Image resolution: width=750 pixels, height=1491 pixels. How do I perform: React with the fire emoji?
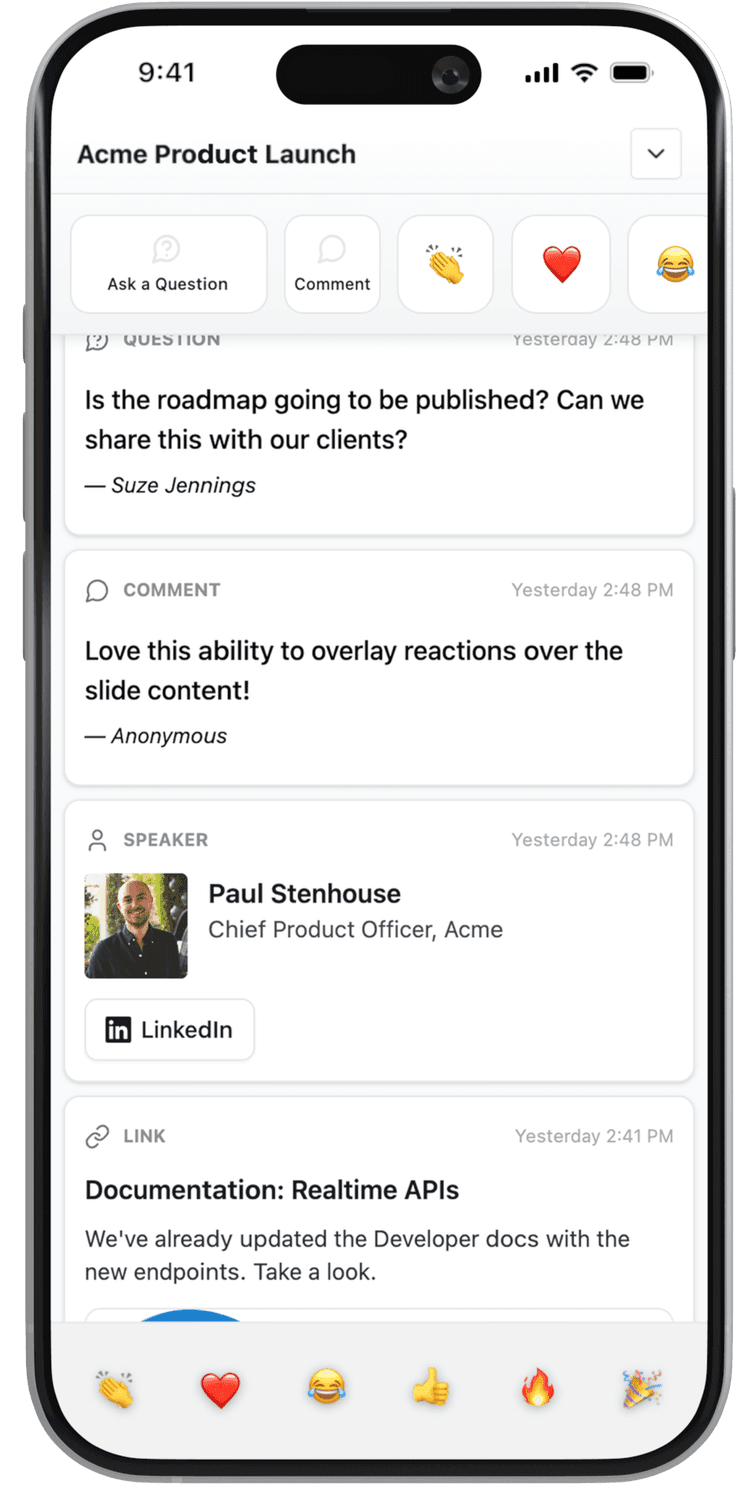537,1388
